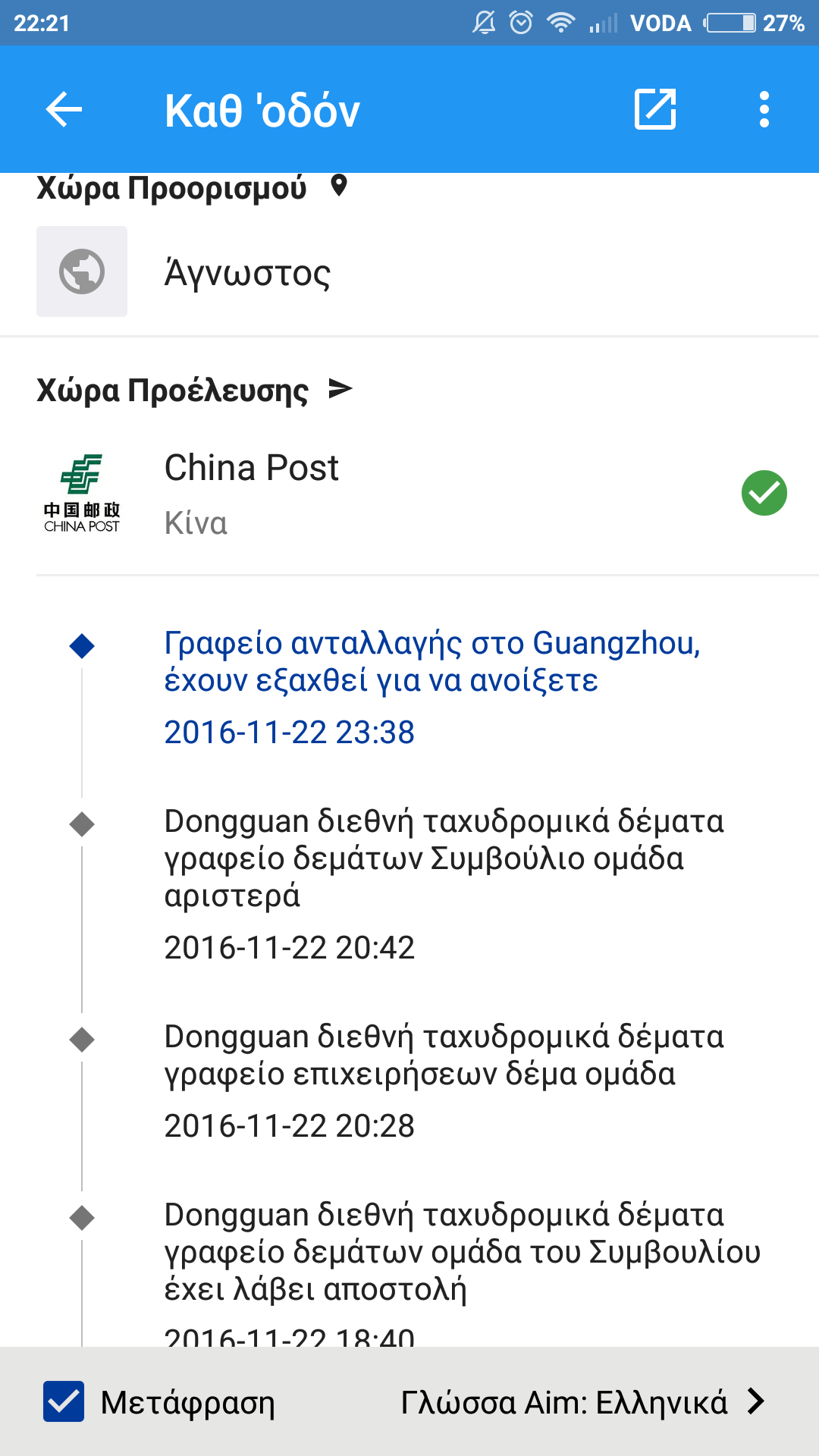Change the target language from Ελληνικά

coord(582,1402)
